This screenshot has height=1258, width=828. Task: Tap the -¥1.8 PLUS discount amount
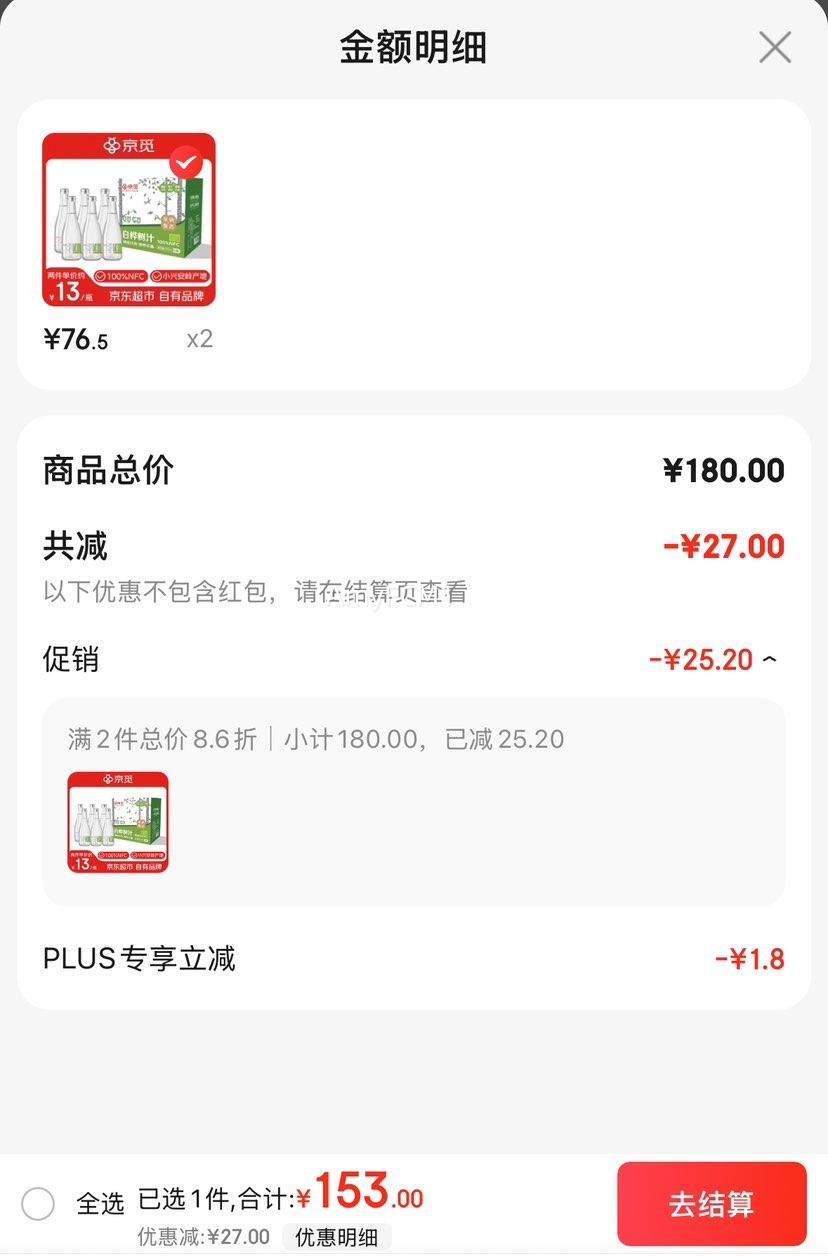759,958
